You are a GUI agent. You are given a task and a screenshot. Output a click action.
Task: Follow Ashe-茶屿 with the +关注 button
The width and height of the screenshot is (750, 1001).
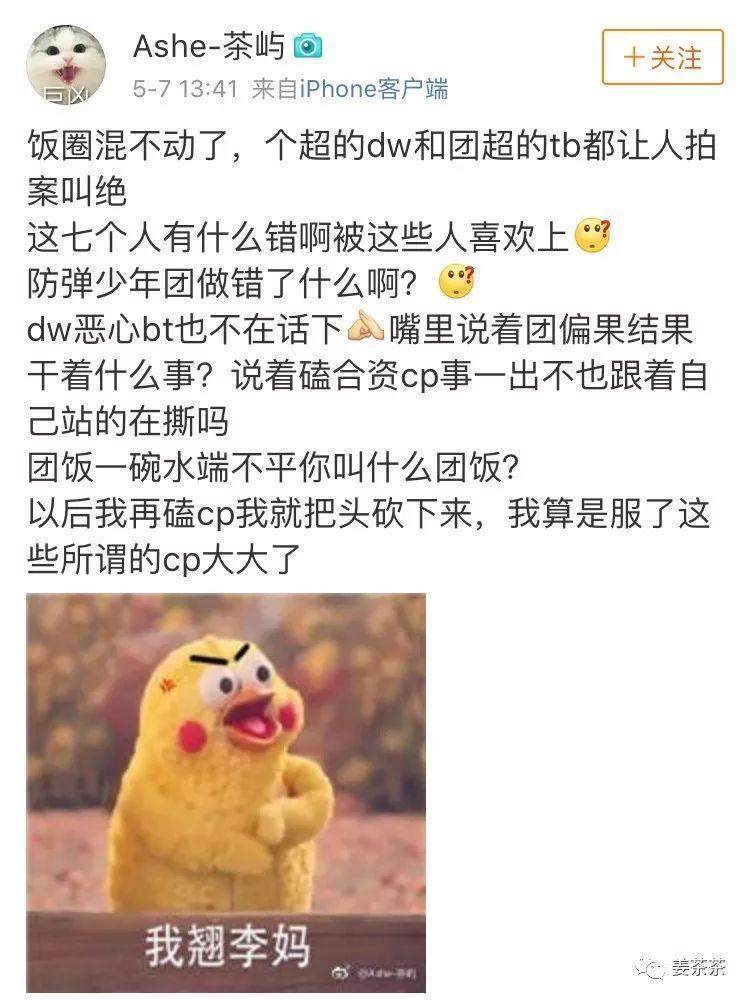662,58
